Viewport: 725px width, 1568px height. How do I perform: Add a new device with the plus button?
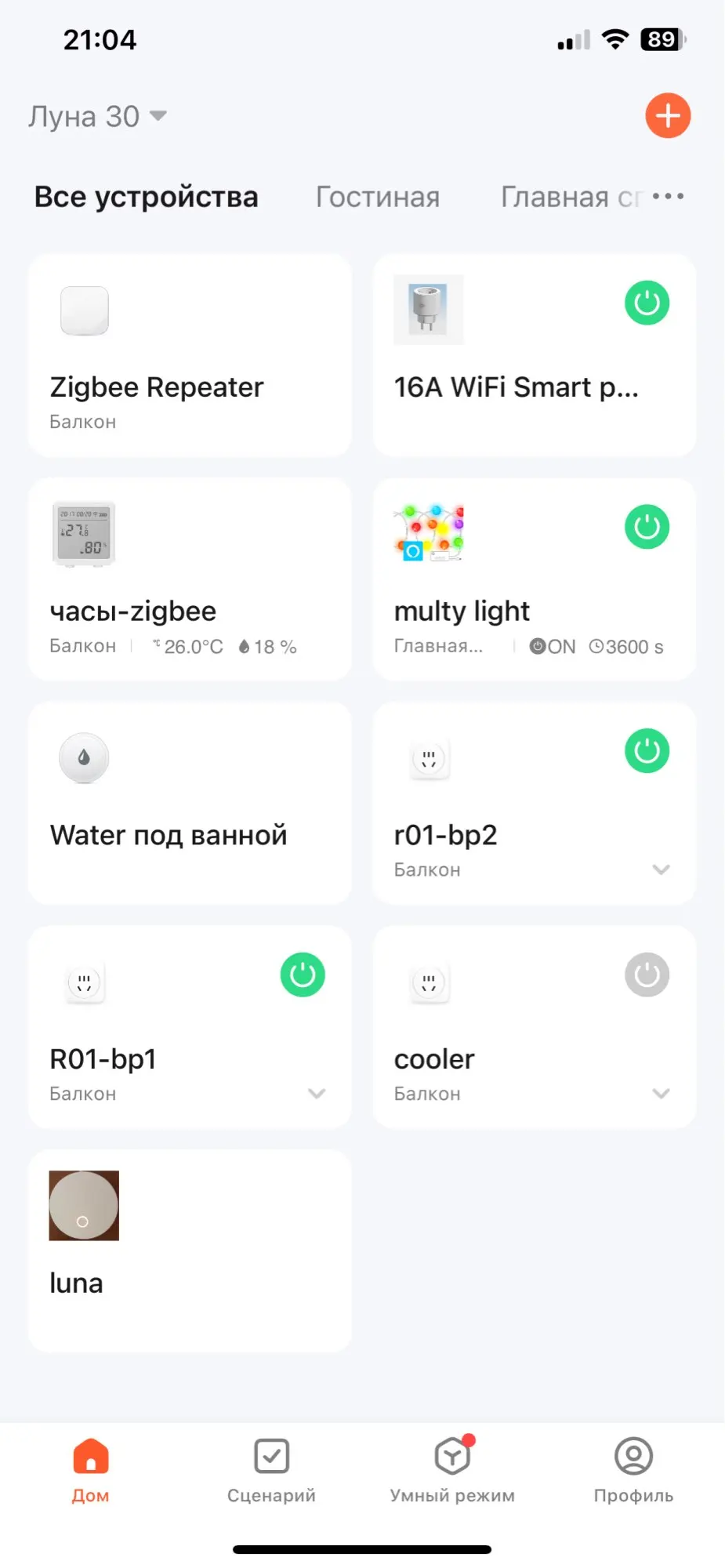[x=668, y=116]
